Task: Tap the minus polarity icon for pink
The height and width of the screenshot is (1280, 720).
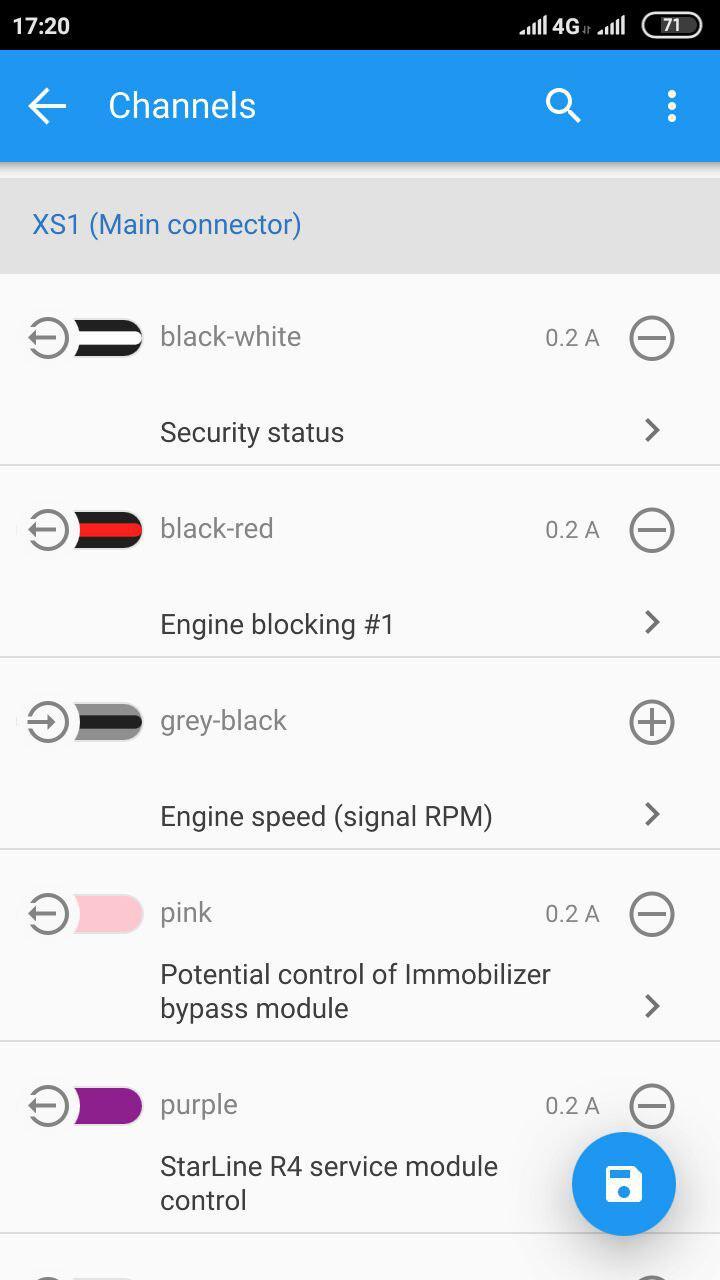Action: pyautogui.click(x=652, y=914)
